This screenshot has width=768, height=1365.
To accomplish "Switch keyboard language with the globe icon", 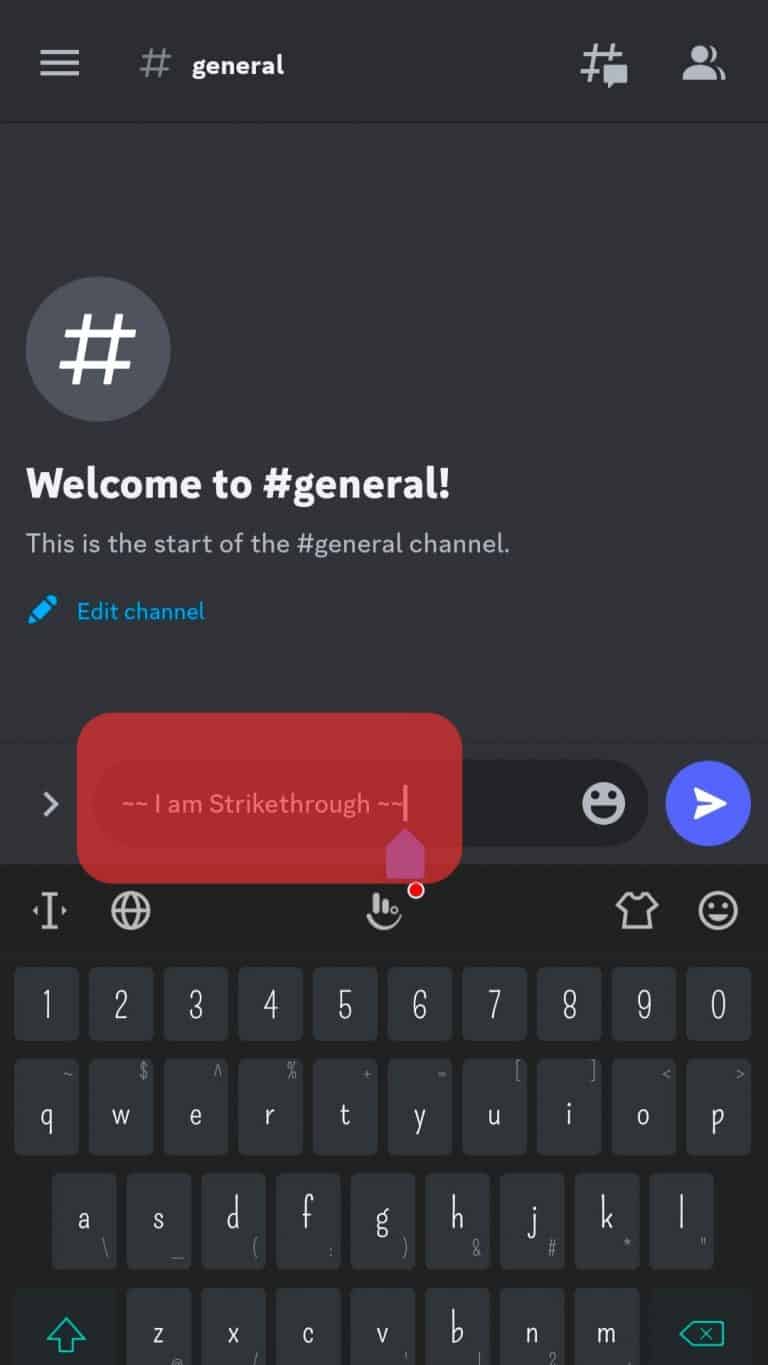I will 130,910.
